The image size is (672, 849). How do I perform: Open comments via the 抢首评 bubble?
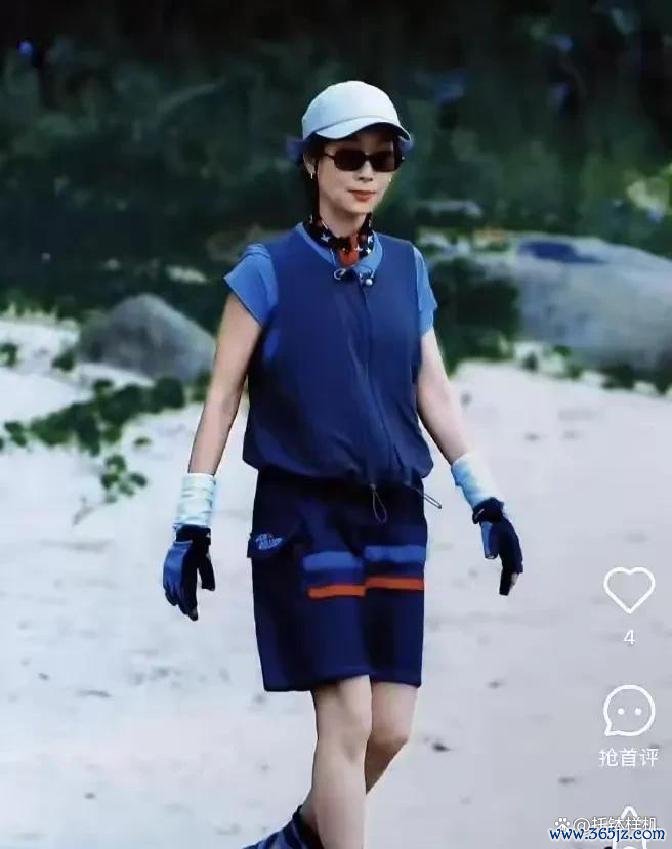click(629, 711)
